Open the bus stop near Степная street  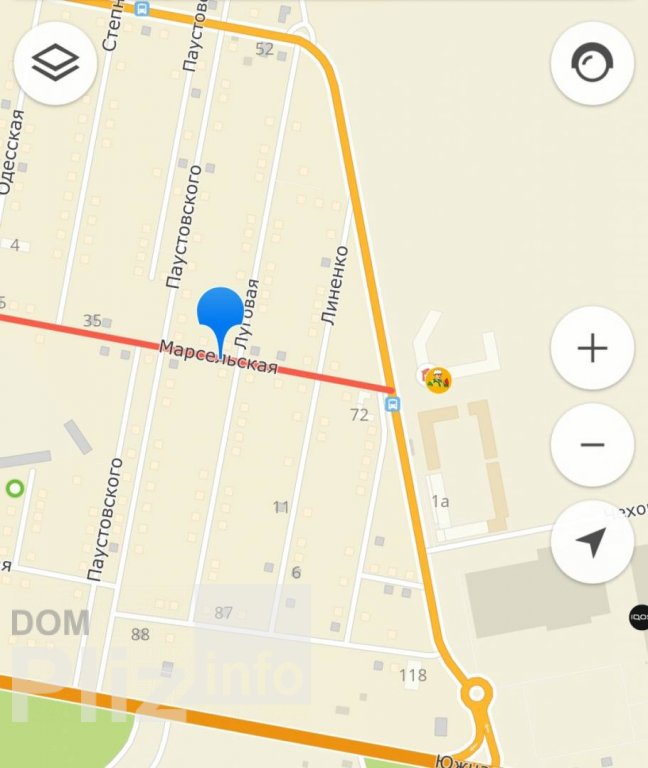142,9
